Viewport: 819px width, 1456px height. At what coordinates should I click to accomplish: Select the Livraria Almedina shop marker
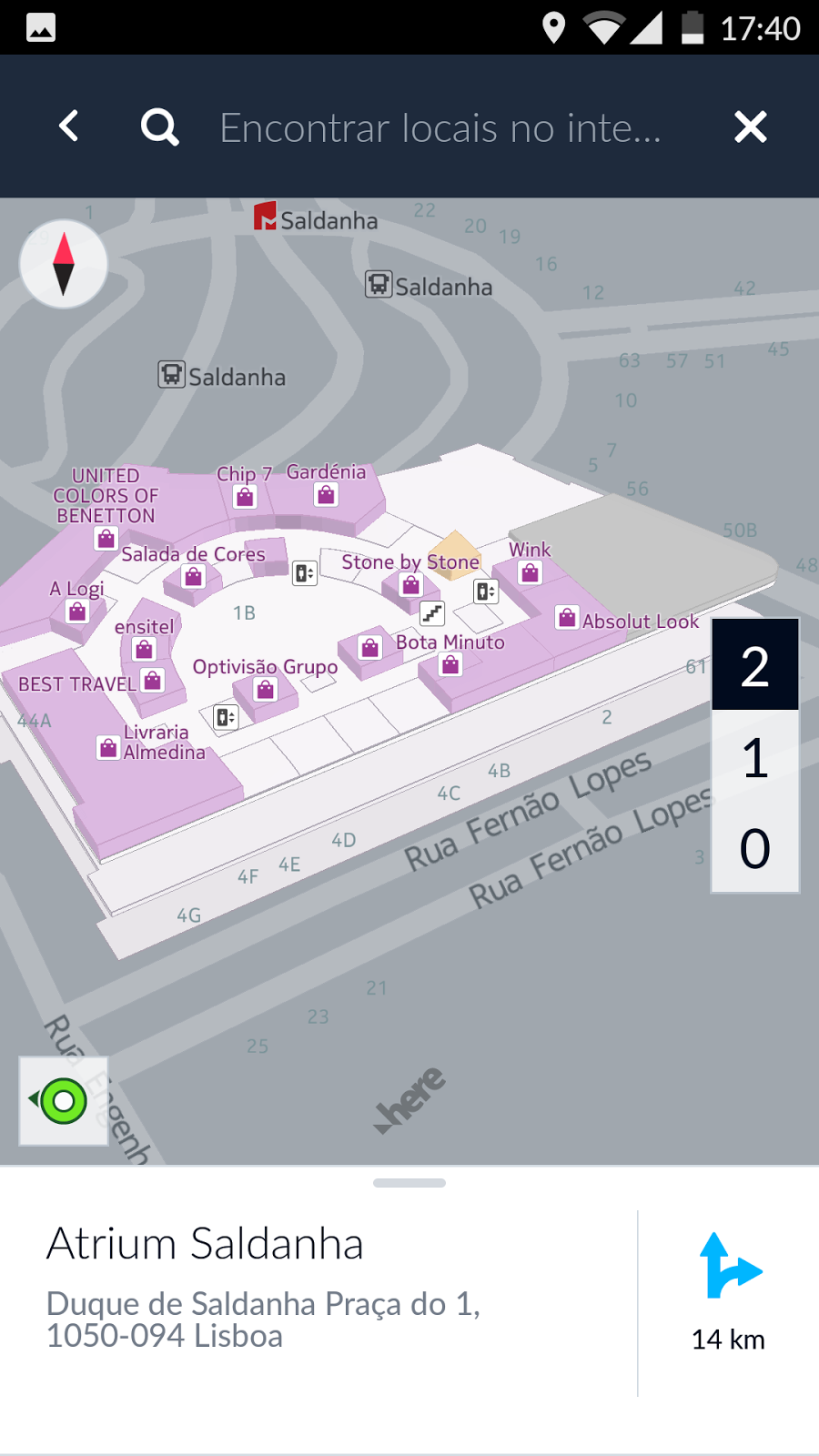(x=108, y=748)
